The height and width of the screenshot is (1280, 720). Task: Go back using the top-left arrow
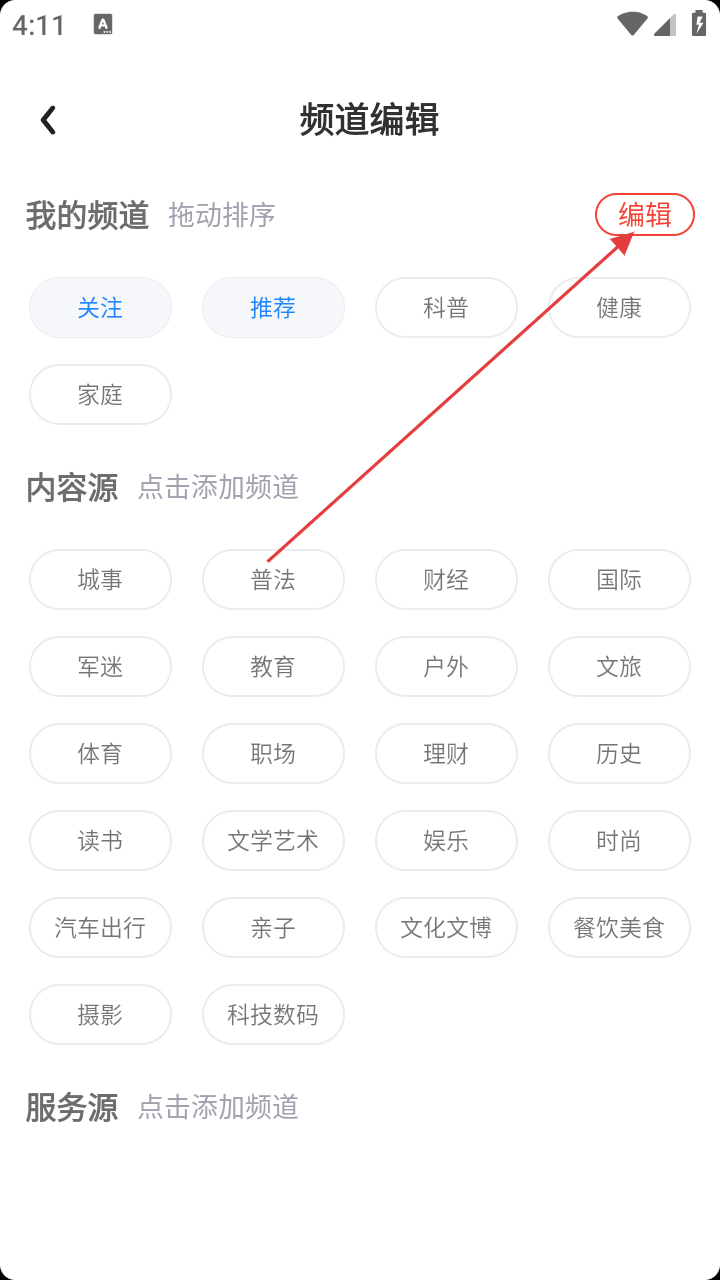(x=47, y=120)
